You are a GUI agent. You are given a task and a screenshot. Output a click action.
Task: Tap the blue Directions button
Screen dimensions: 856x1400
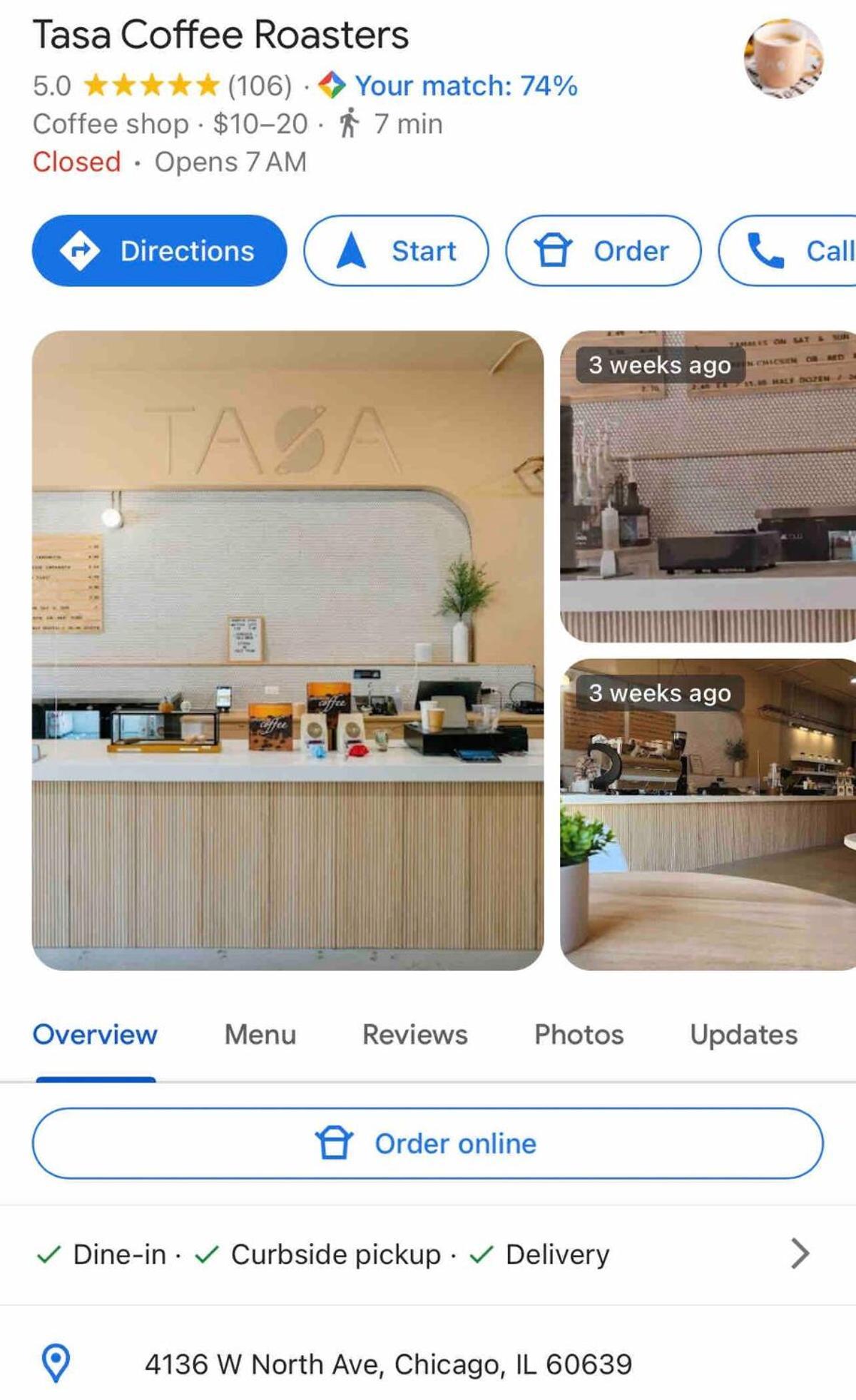[x=159, y=251]
